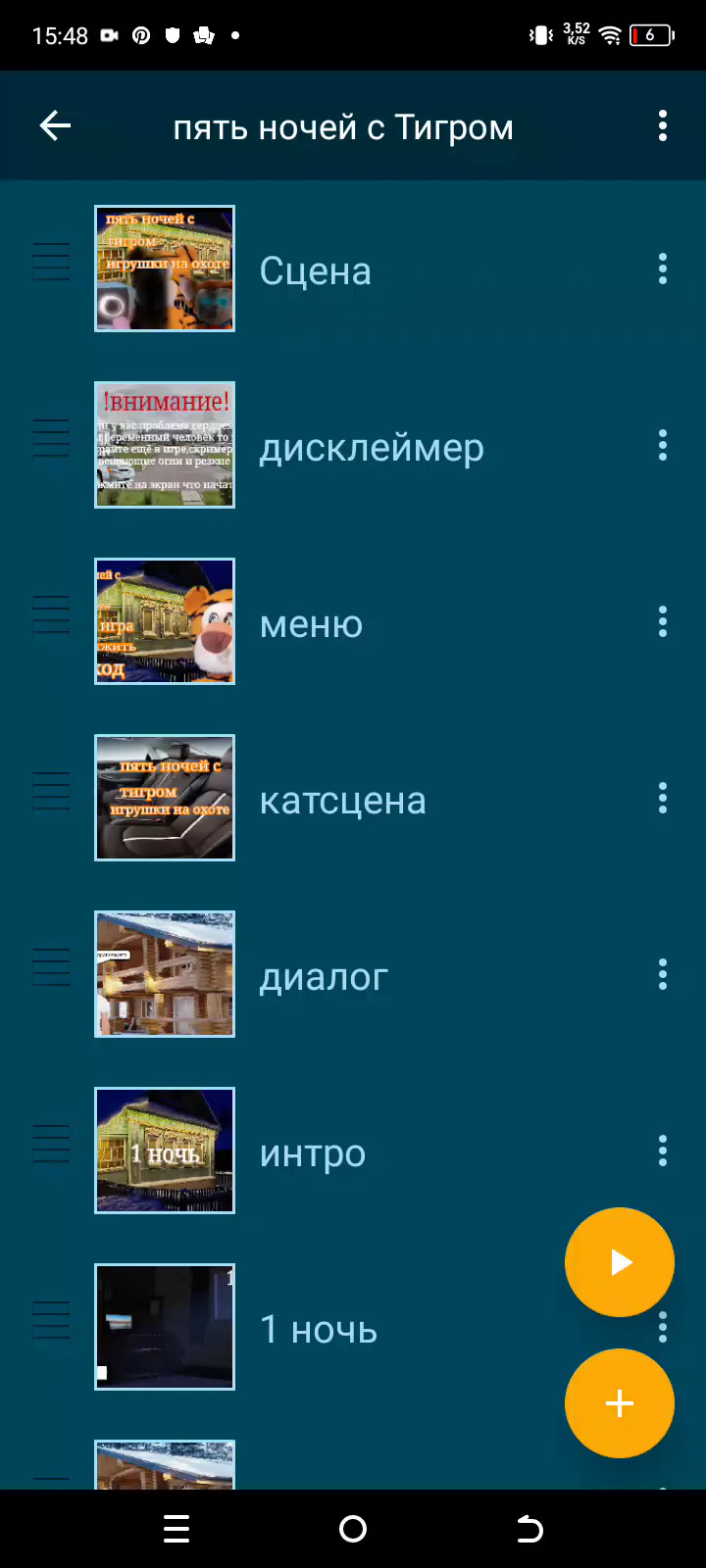Show options for the интро scene
This screenshot has height=1568, width=706.
[x=663, y=1151]
